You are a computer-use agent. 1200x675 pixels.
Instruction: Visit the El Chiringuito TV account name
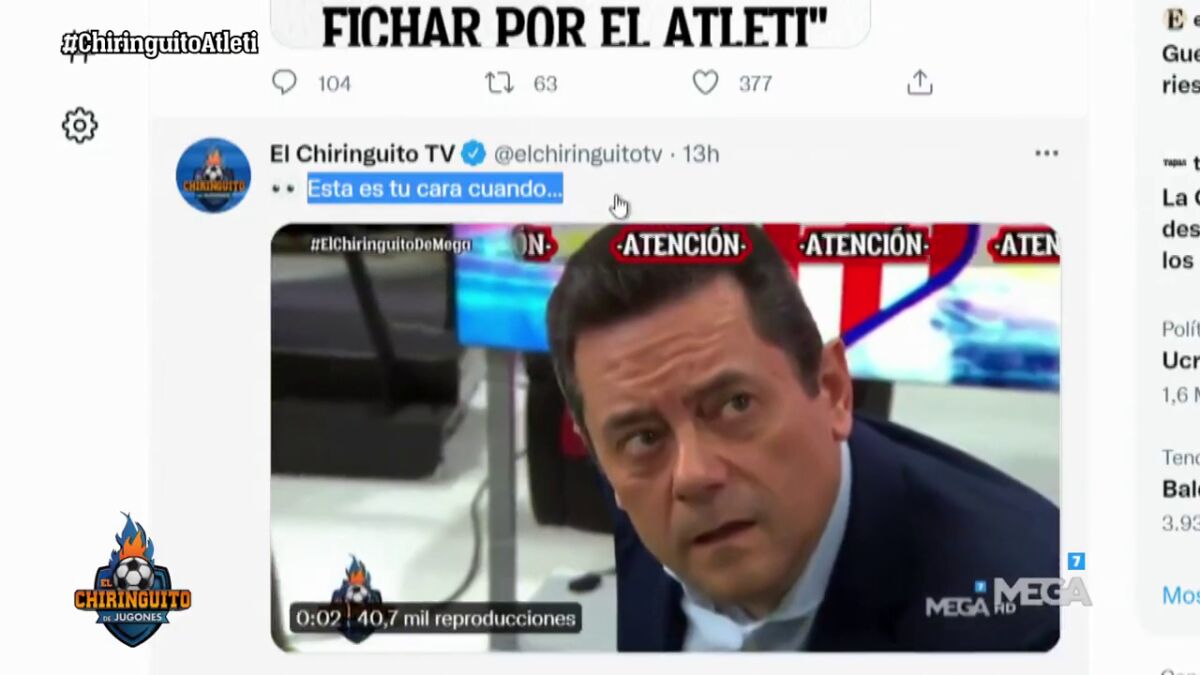click(x=361, y=154)
